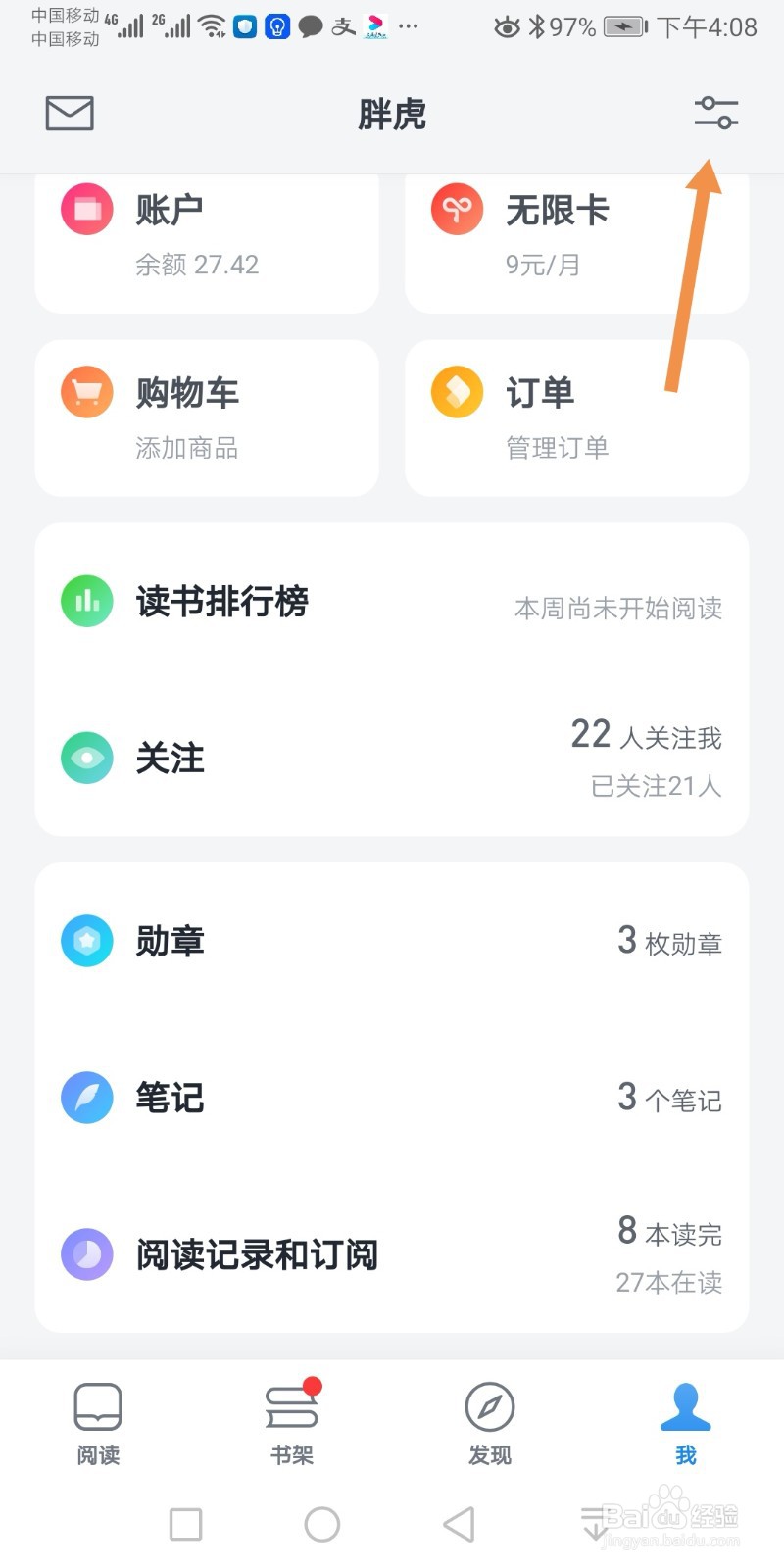
Task: Open the 购物车 card
Action: 207,418
